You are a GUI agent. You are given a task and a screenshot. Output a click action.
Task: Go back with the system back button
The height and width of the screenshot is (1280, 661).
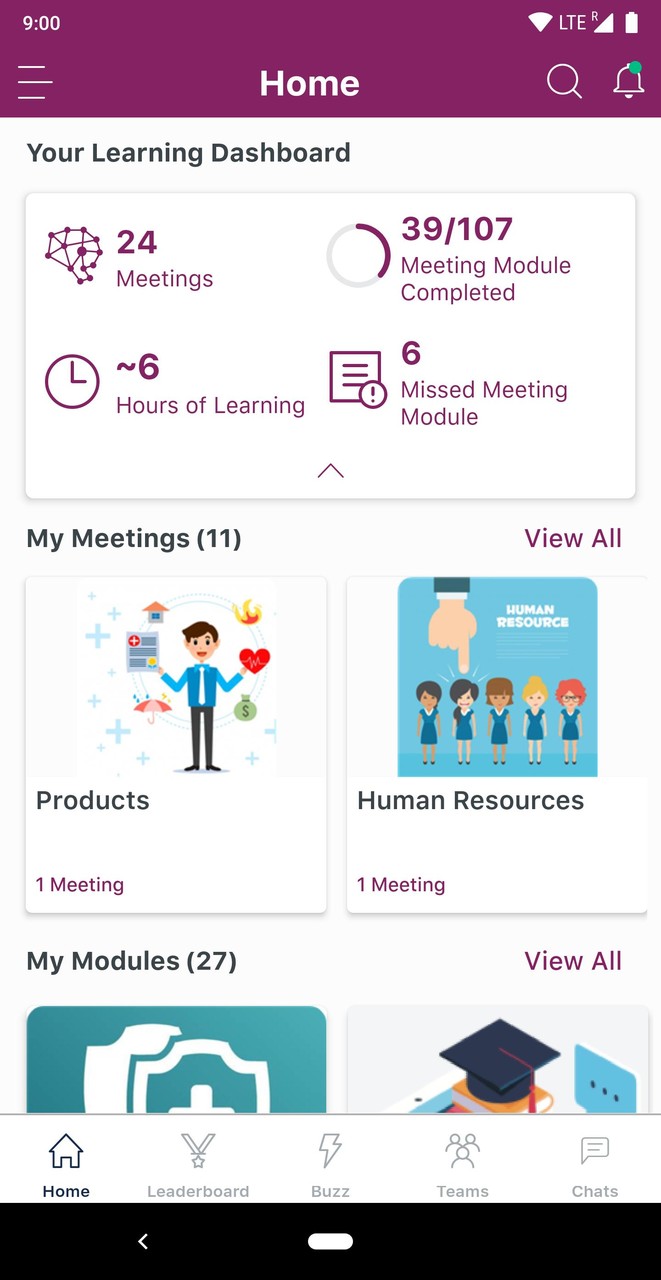pos(143,1241)
